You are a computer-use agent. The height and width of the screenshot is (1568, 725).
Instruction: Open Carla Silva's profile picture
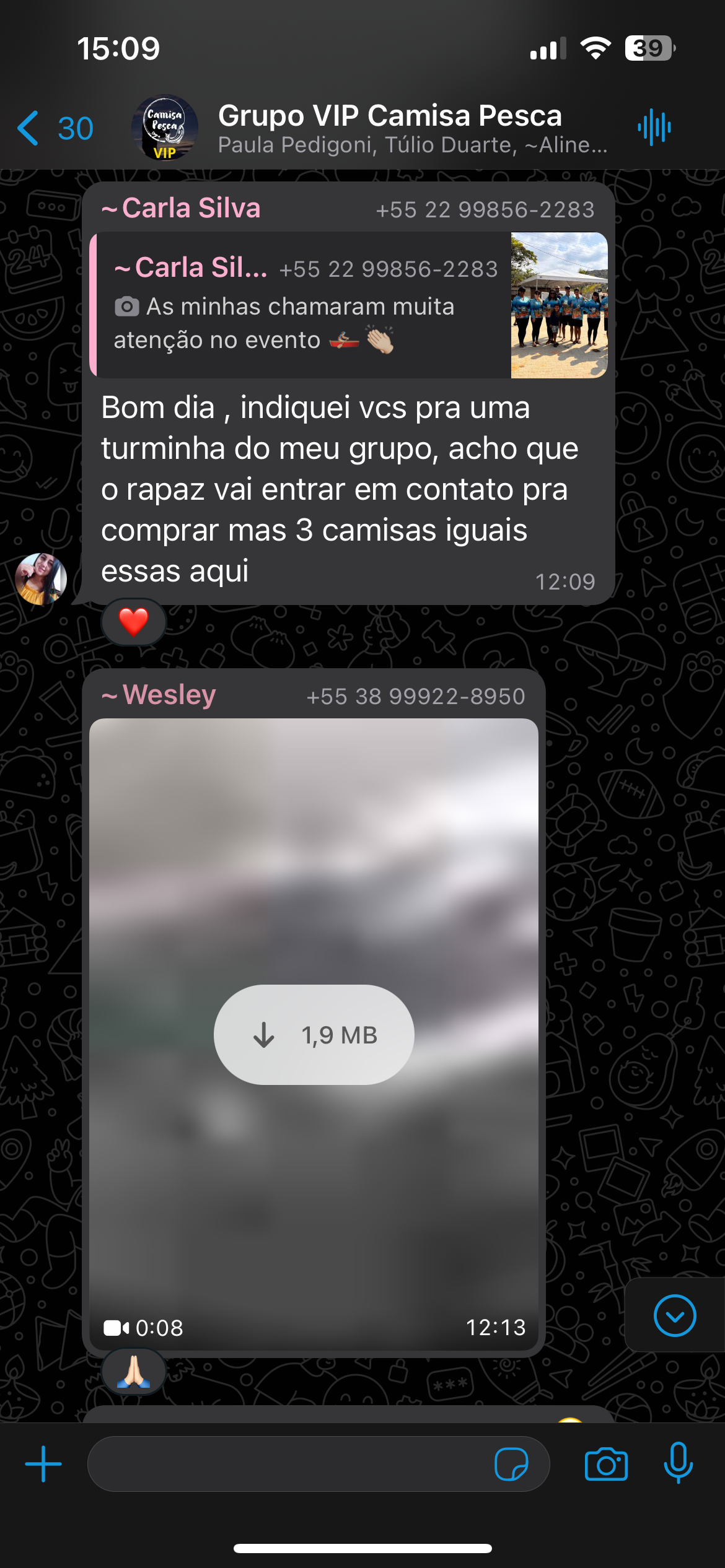tap(41, 579)
